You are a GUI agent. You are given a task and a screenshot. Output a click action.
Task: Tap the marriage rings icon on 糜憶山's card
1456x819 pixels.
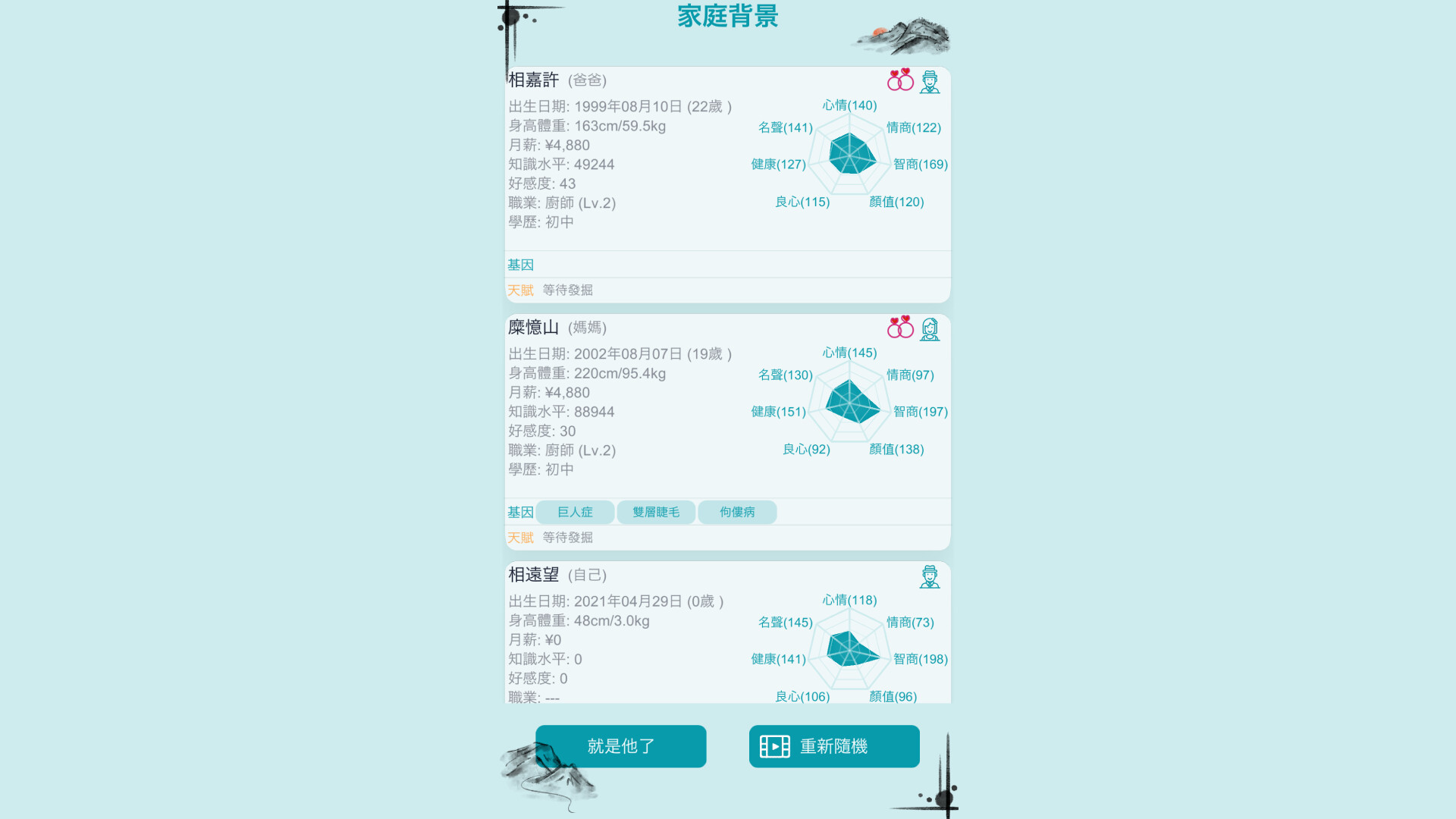pyautogui.click(x=900, y=327)
